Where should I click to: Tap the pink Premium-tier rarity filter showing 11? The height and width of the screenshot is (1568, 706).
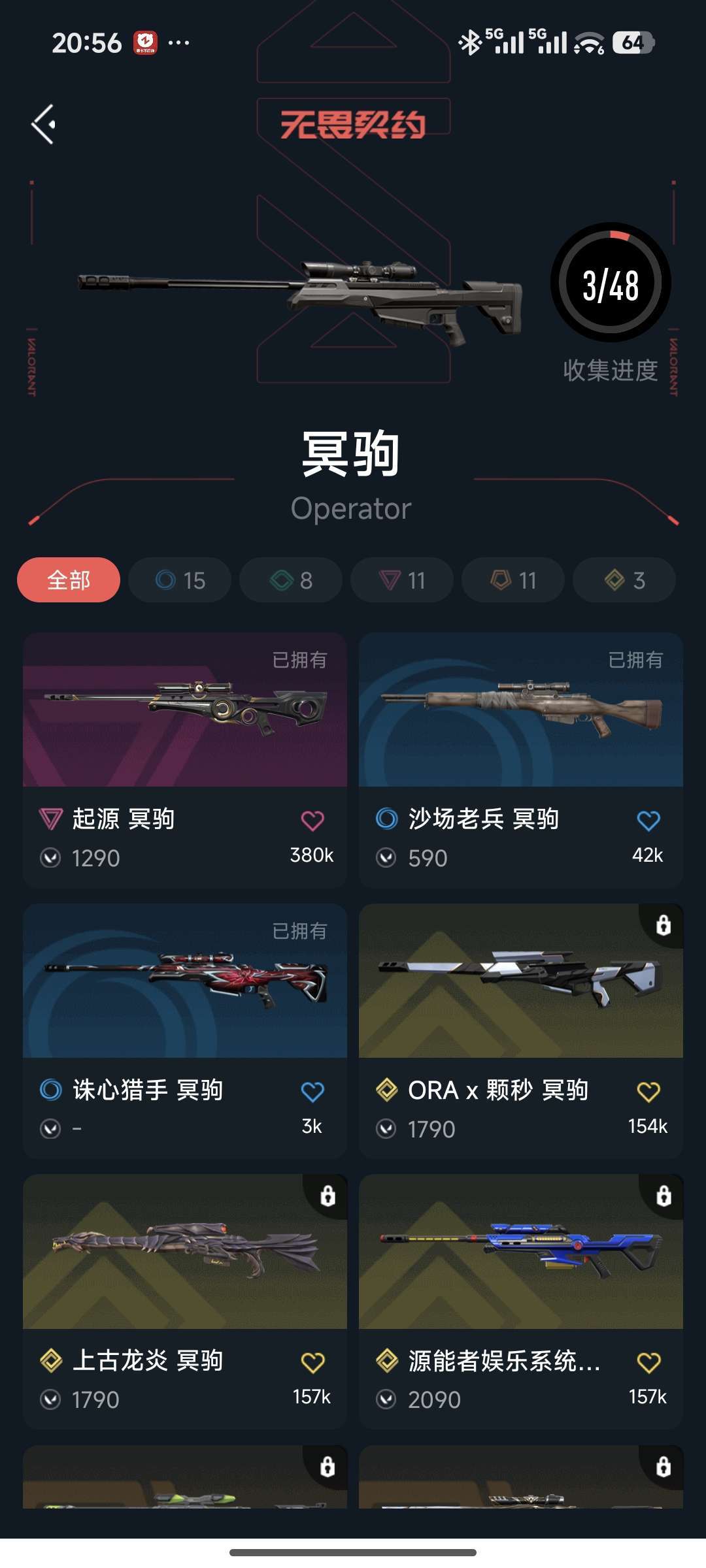click(x=402, y=580)
